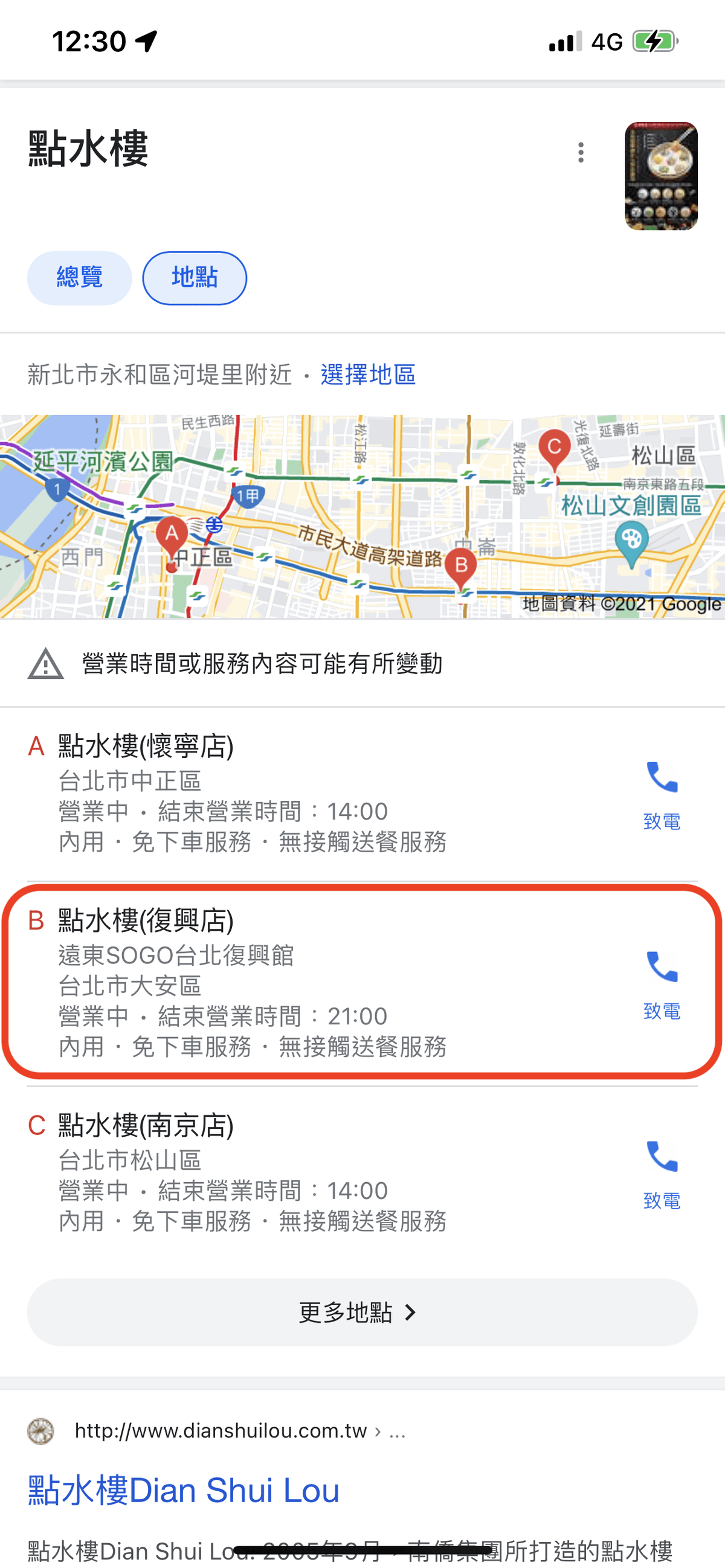Open the 點水樓Dian Shui Lou website result
725x1568 pixels.
(183, 1490)
